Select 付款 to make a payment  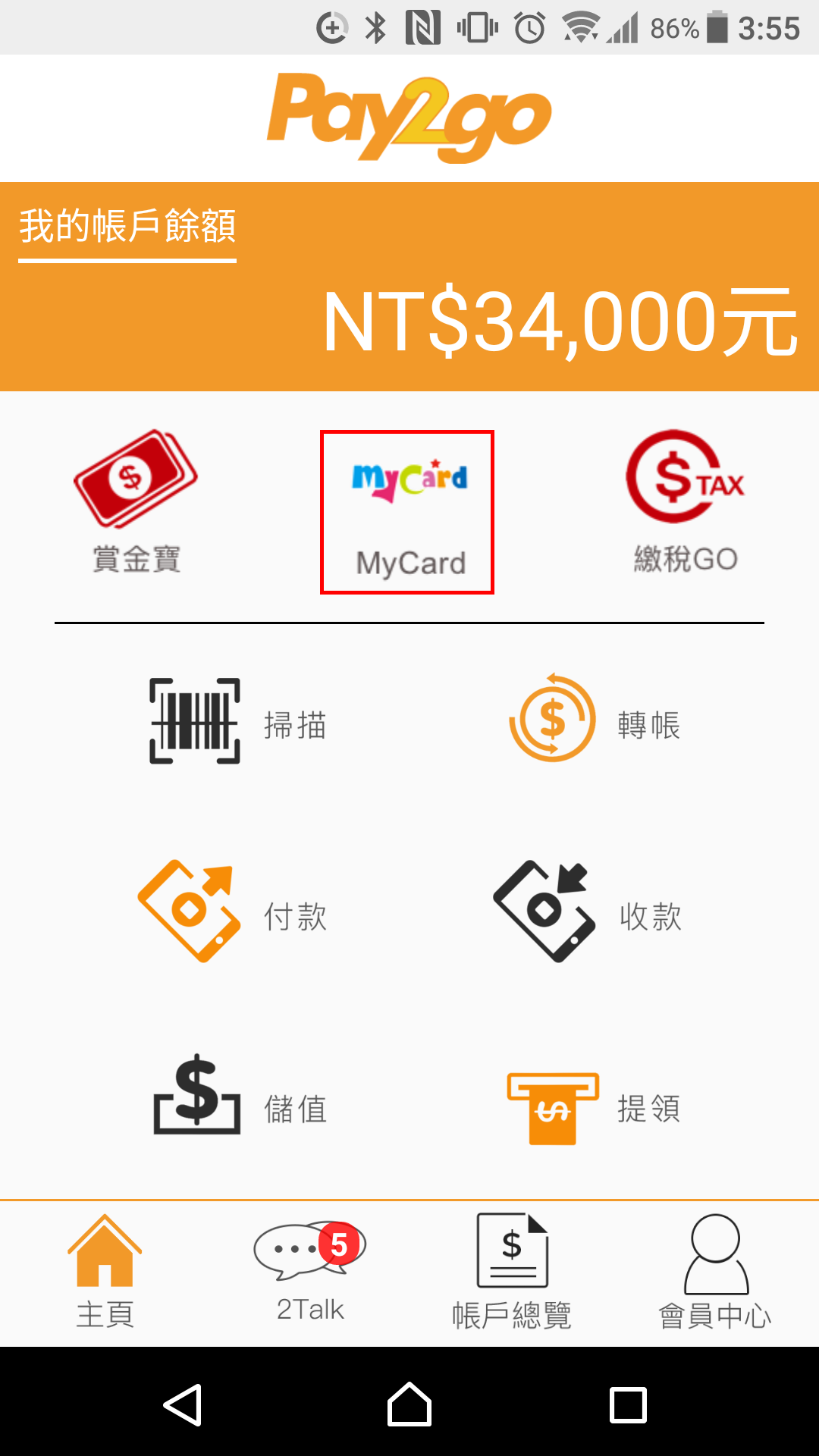pyautogui.click(x=232, y=912)
